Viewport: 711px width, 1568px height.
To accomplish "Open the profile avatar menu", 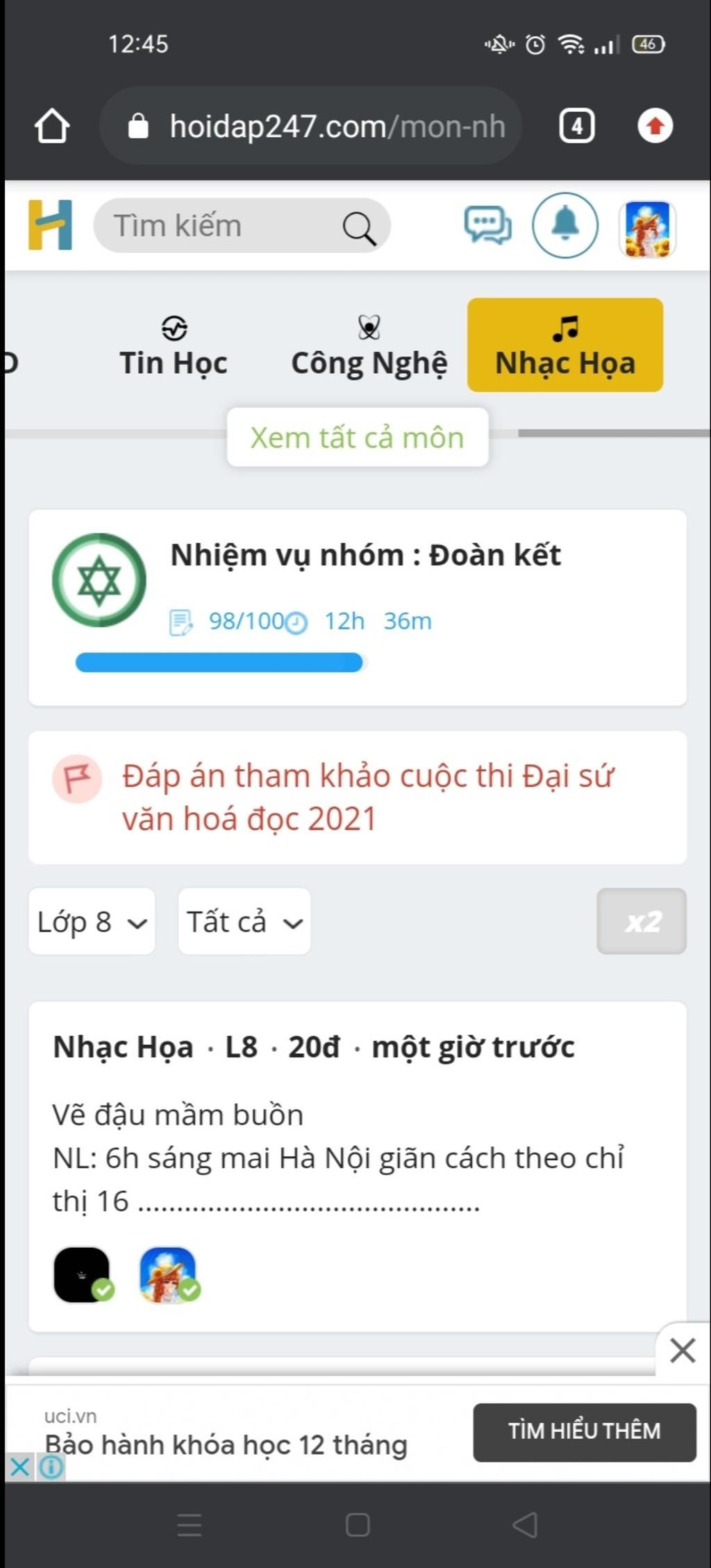I will 647,228.
